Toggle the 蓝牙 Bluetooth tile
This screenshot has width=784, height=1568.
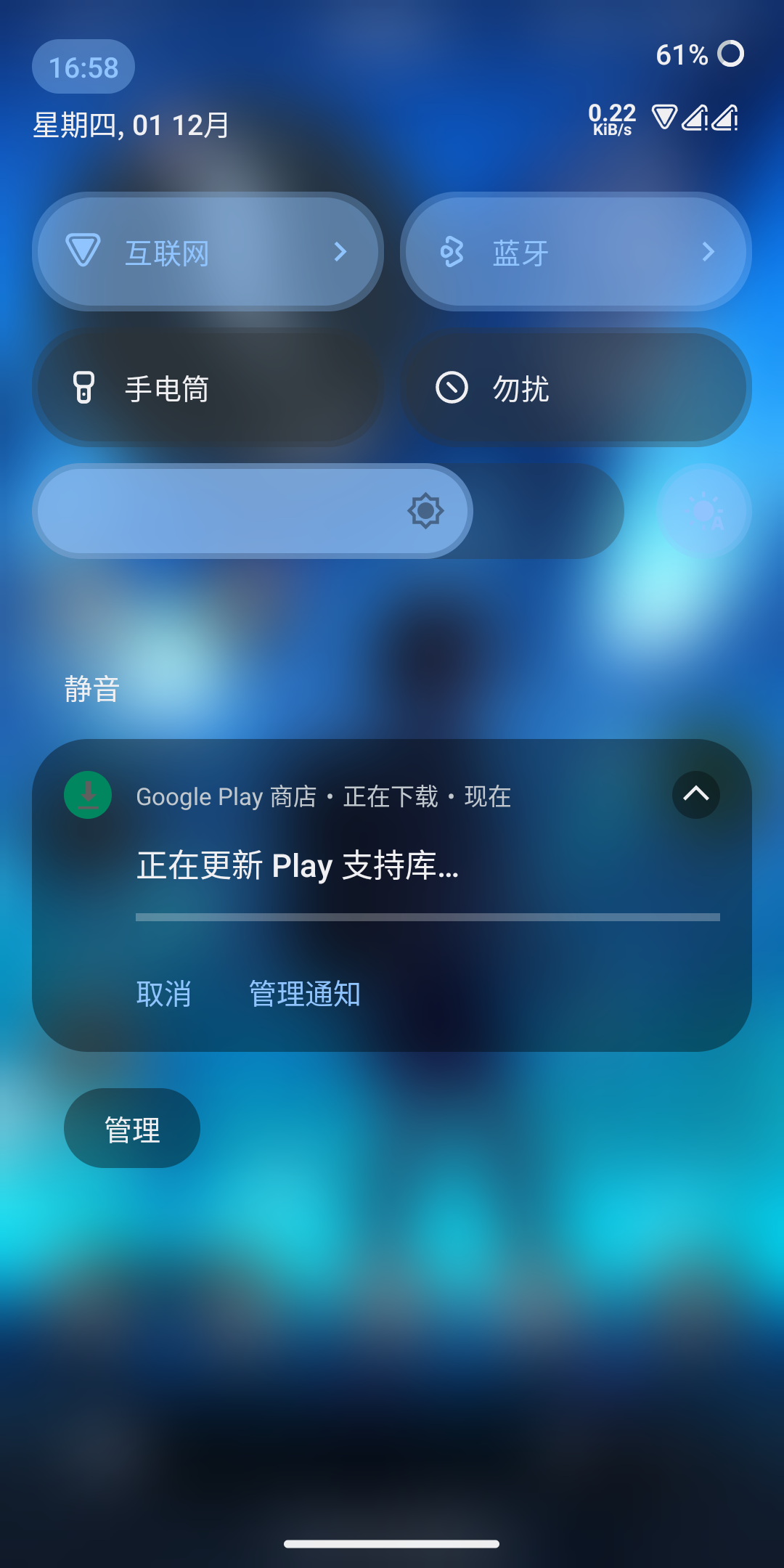(575, 252)
